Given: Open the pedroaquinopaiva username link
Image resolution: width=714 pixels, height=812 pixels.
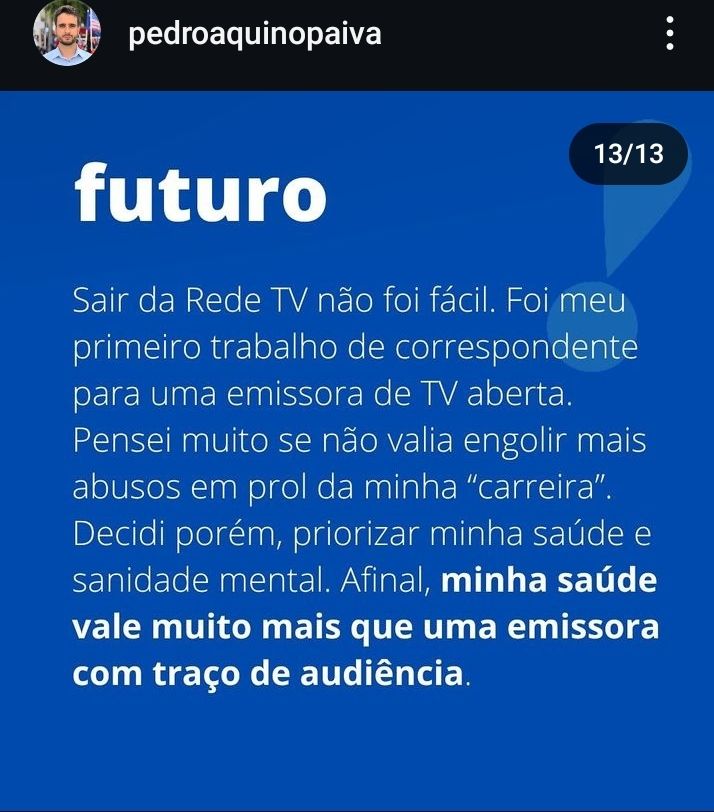Looking at the screenshot, I should point(255,35).
